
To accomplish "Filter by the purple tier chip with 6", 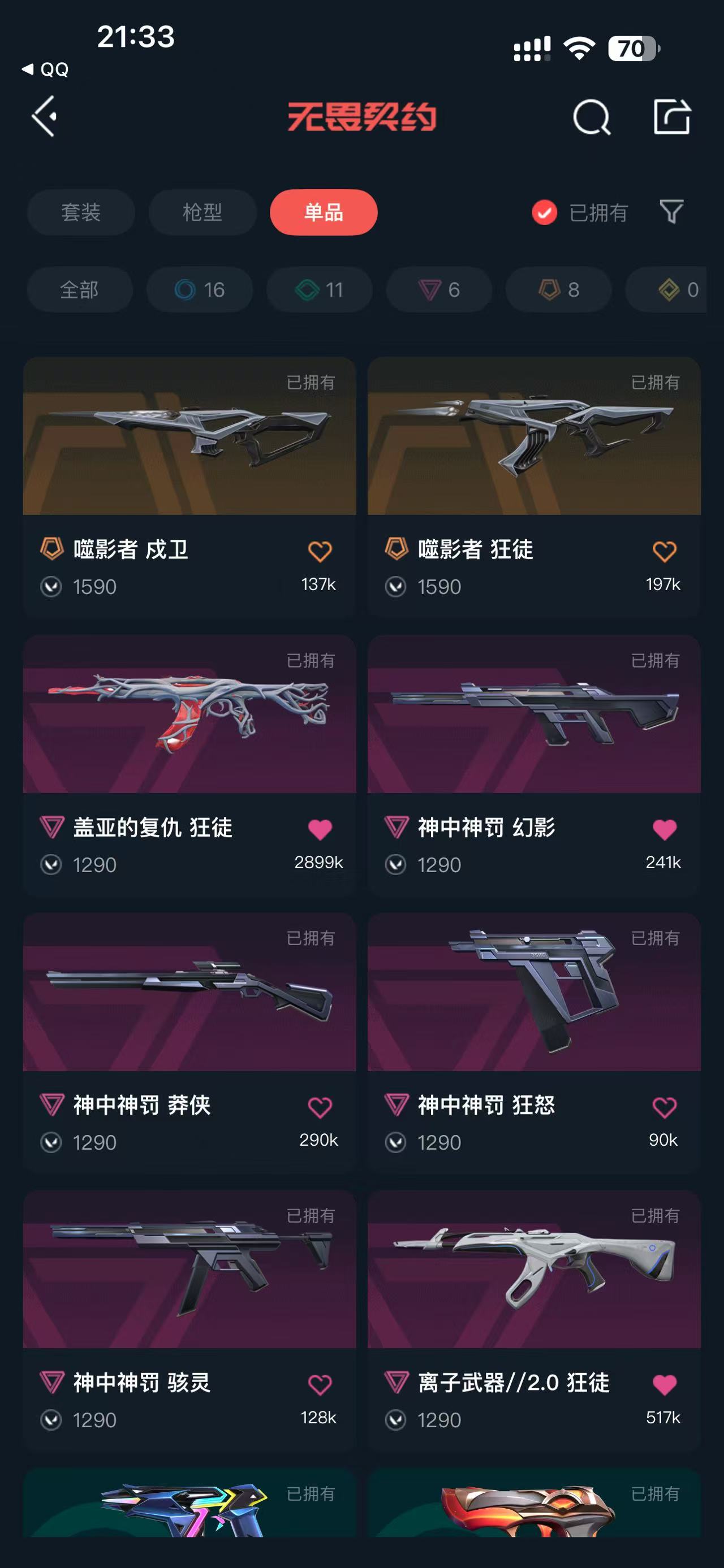I will (x=439, y=290).
